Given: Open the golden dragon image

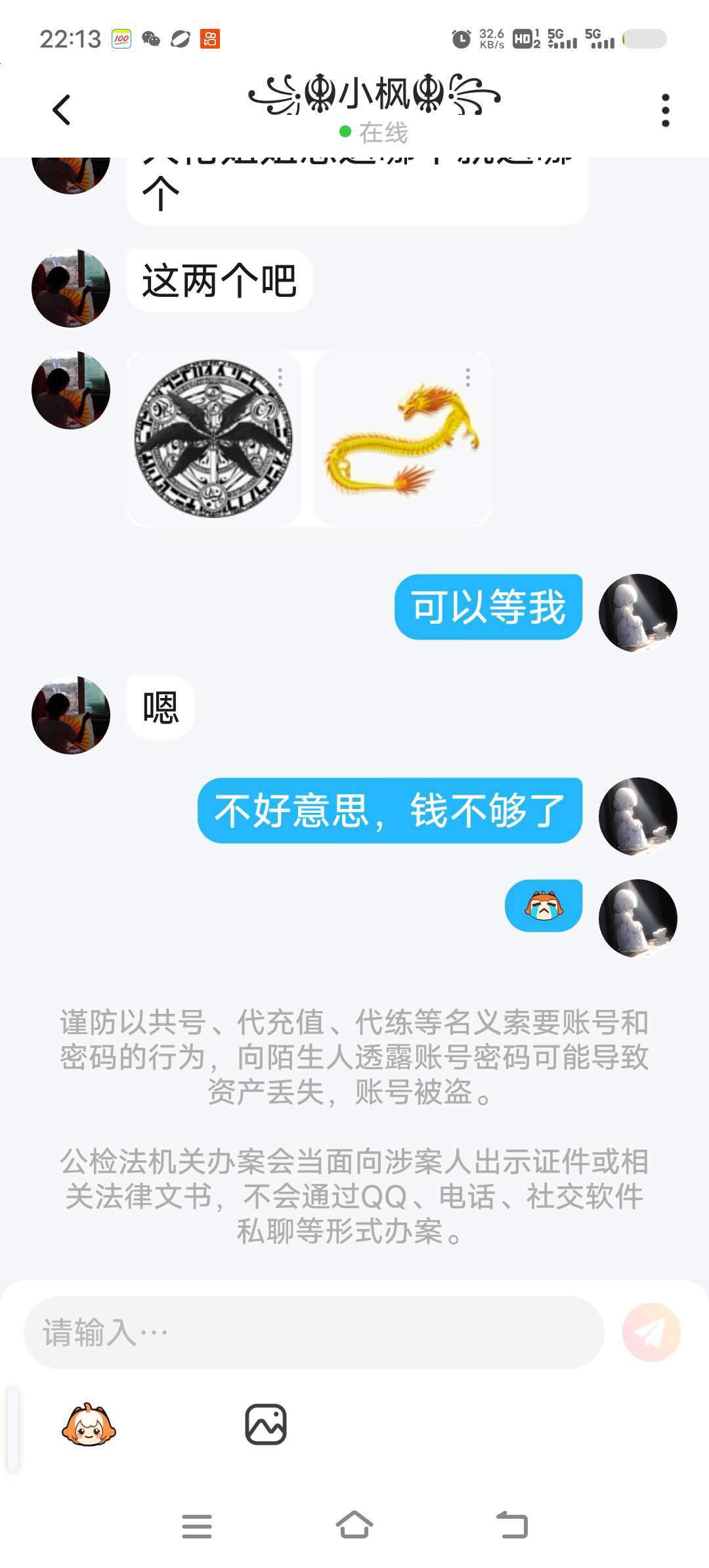Looking at the screenshot, I should (x=402, y=439).
